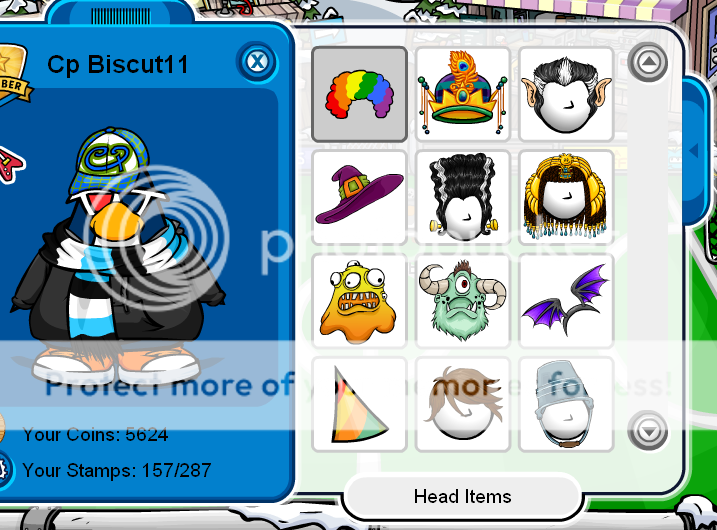Pick the rainbow striped party hat
The width and height of the screenshot is (717, 530).
tap(359, 405)
